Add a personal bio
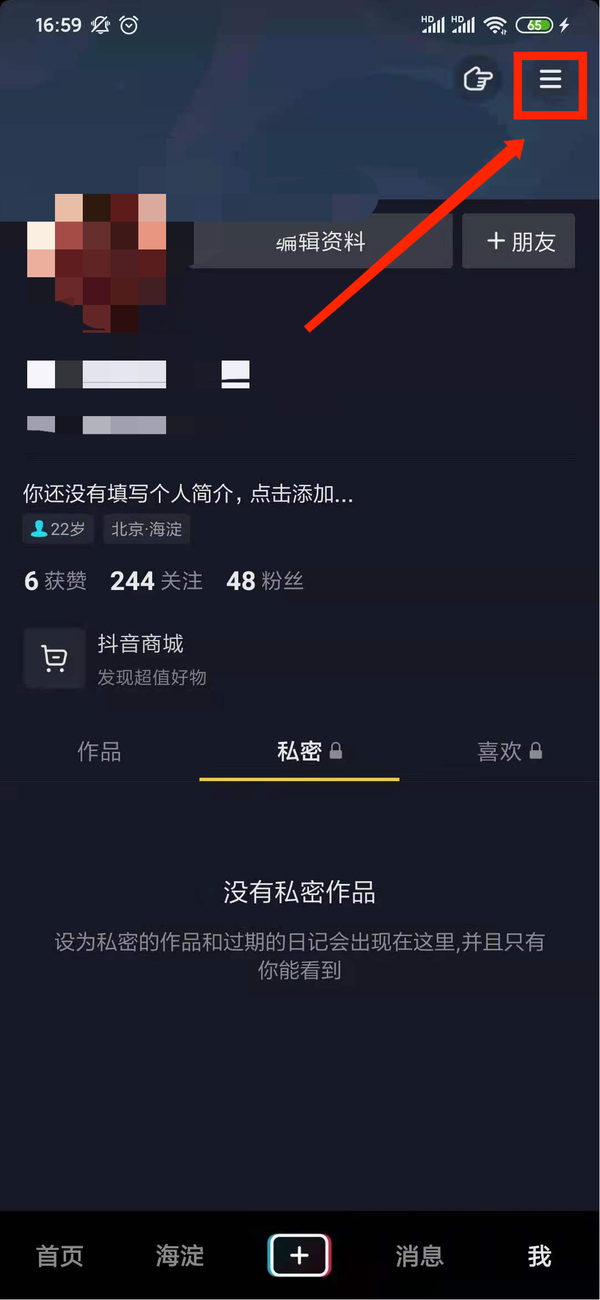 click(x=188, y=494)
